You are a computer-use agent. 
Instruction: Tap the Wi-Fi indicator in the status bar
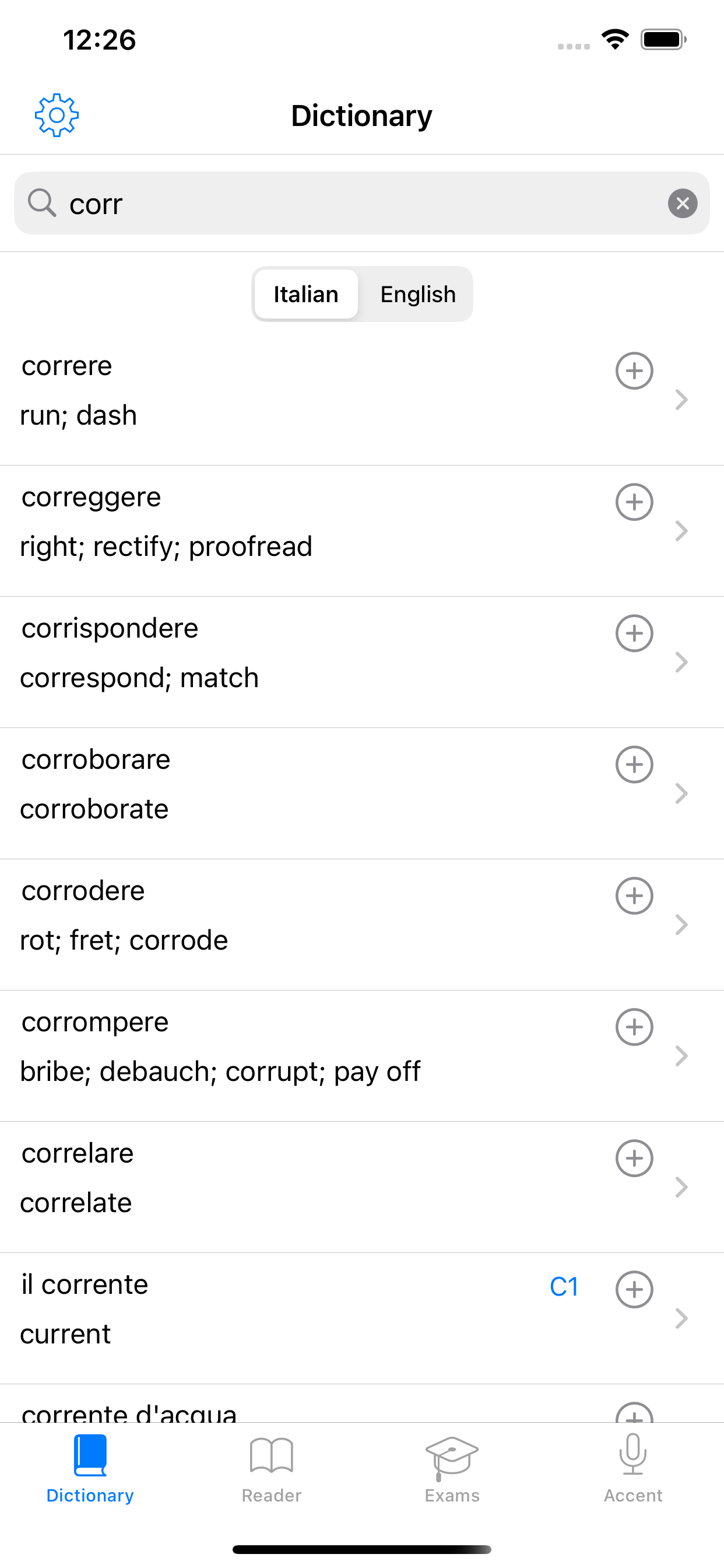pyautogui.click(x=614, y=39)
